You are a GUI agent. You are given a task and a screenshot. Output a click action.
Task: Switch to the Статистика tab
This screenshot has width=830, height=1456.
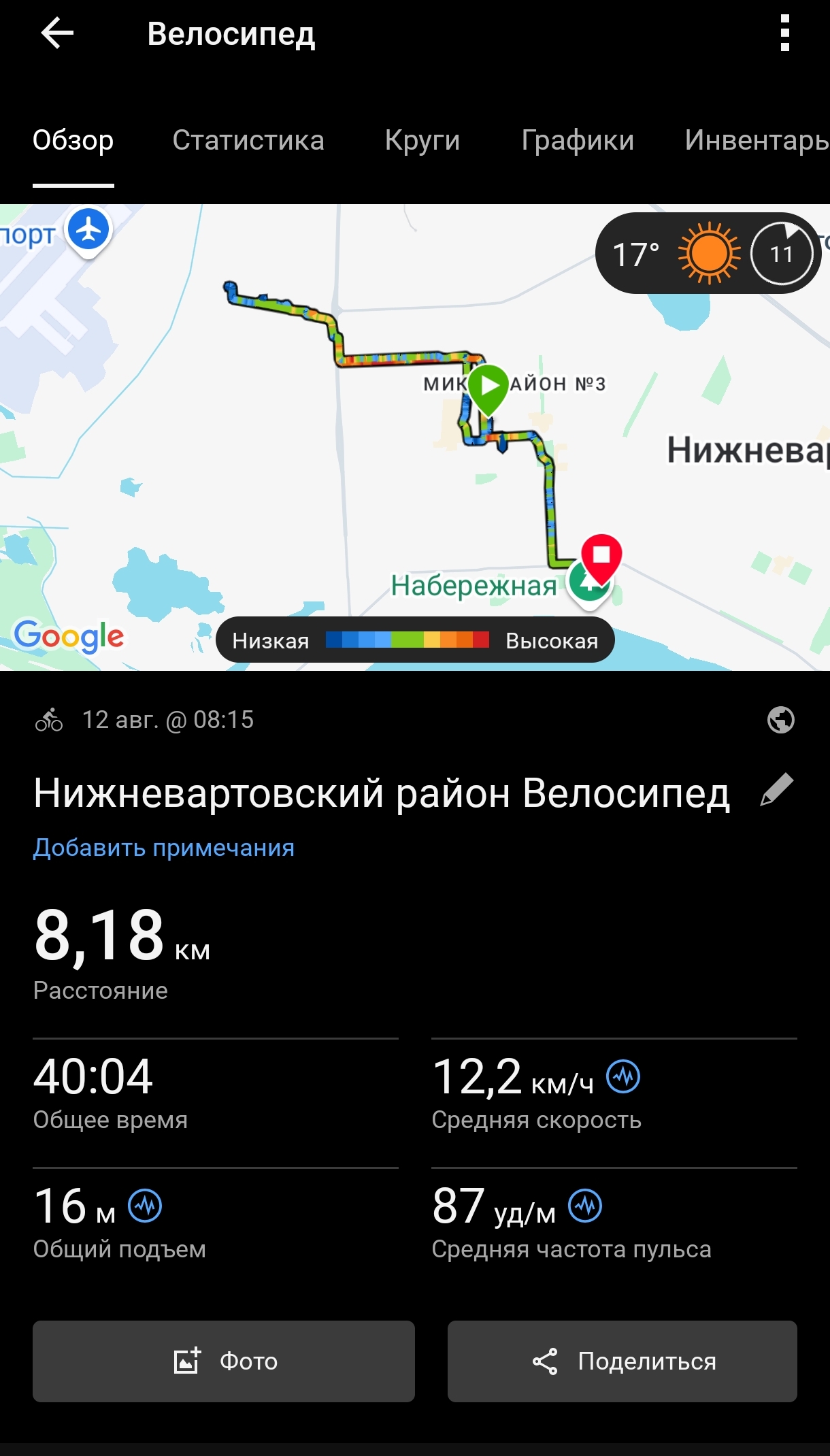248,140
